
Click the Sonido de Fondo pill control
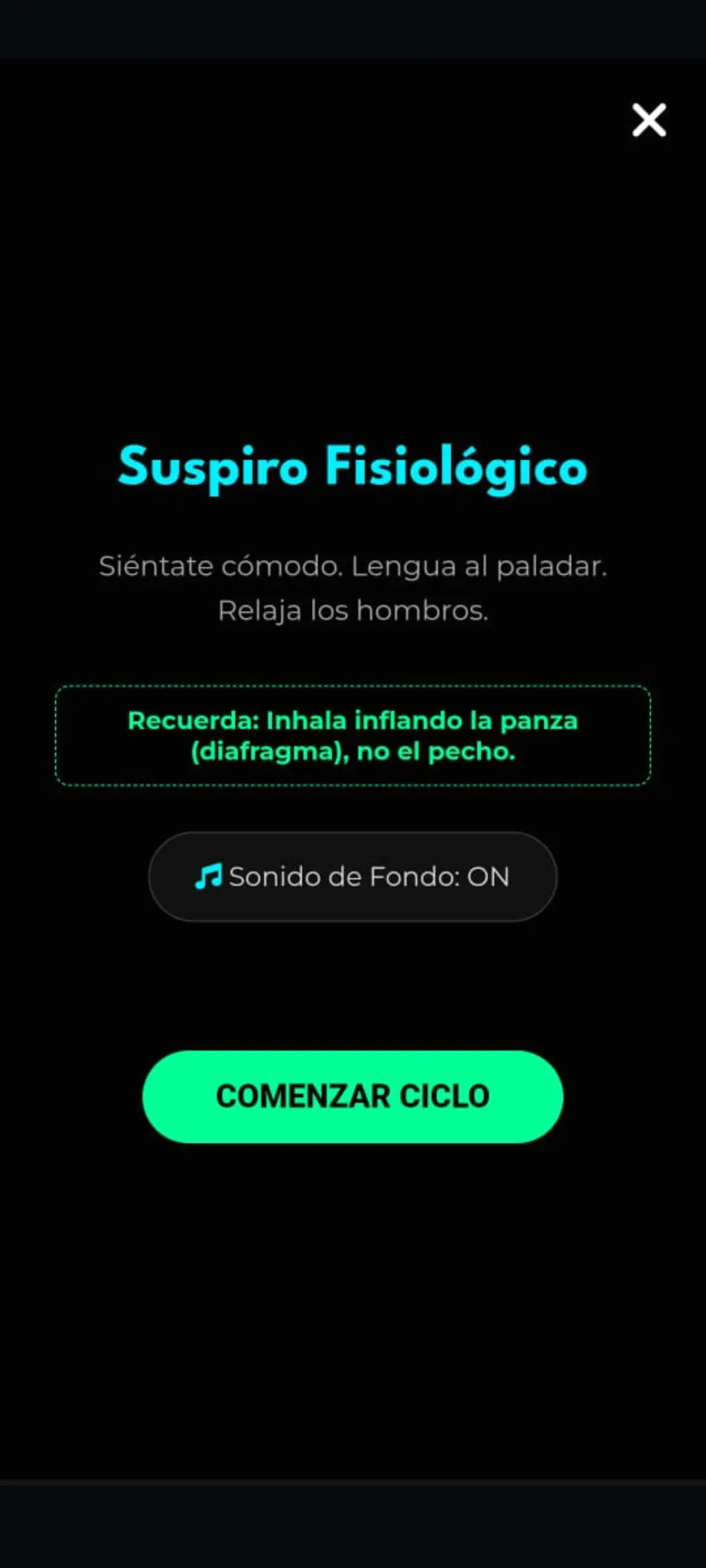coord(353,876)
